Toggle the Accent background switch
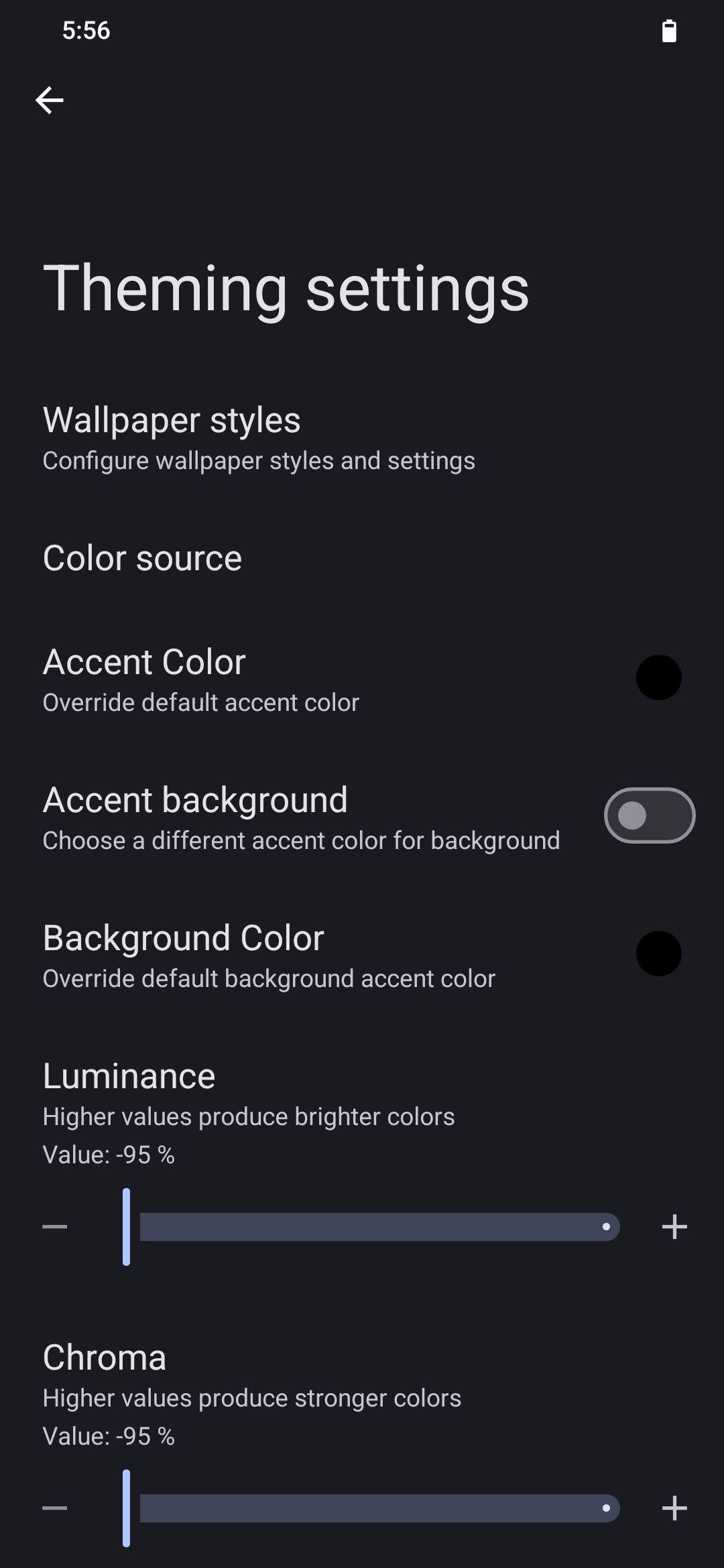 649,815
